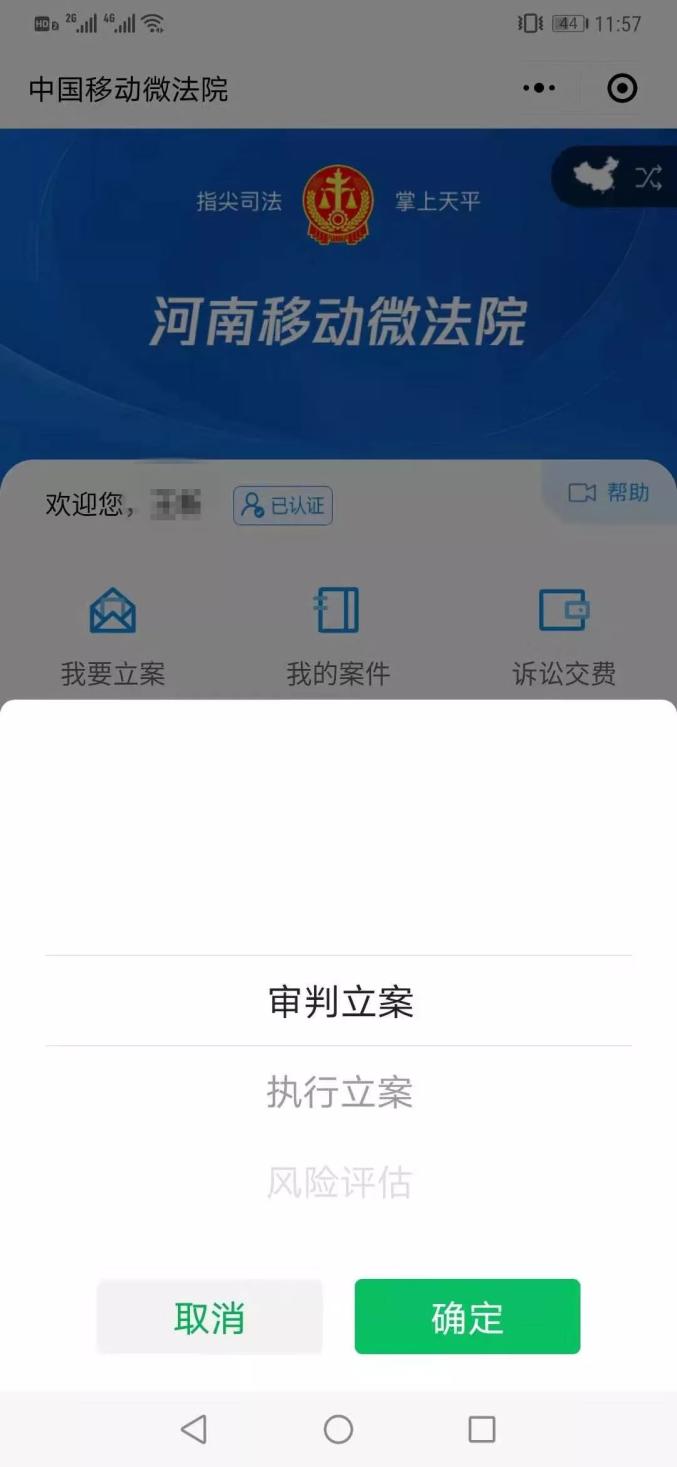Confirm selection with 确定 button
This screenshot has height=1467, width=677.
pos(467,1317)
